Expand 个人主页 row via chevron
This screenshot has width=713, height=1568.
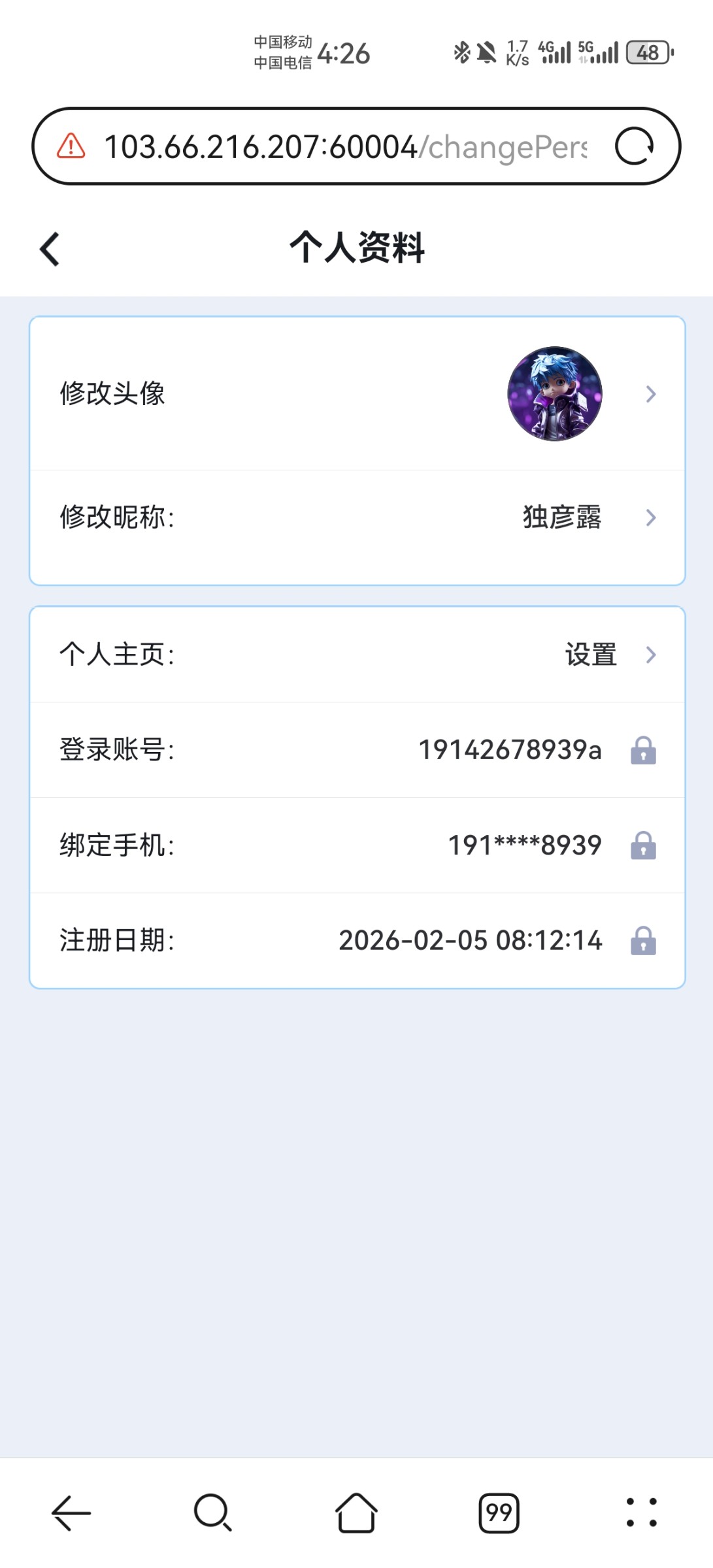point(650,655)
